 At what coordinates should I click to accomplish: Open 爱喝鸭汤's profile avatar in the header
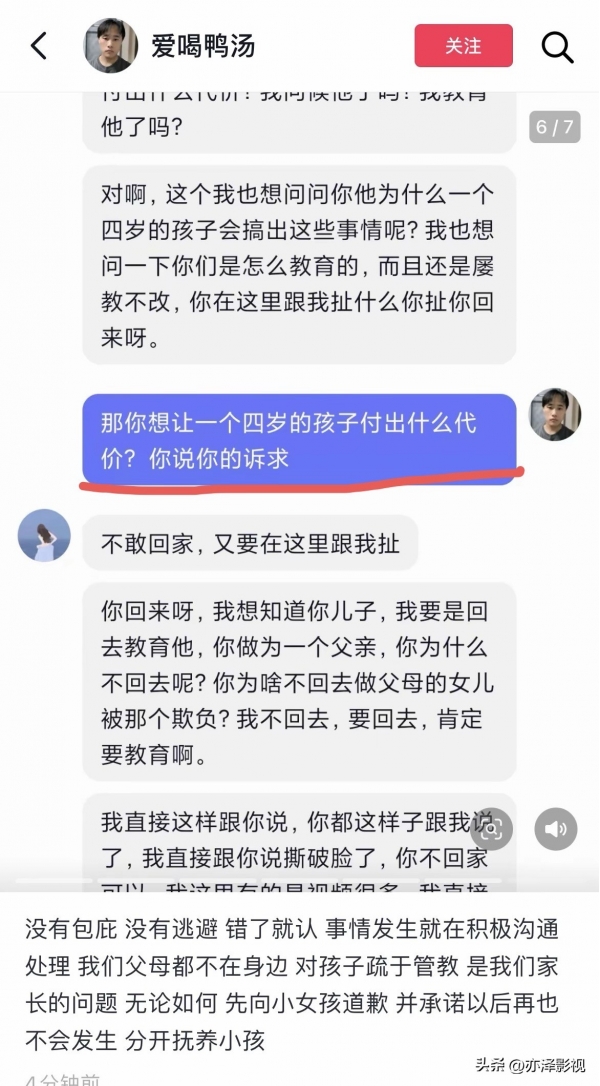pyautogui.click(x=111, y=46)
